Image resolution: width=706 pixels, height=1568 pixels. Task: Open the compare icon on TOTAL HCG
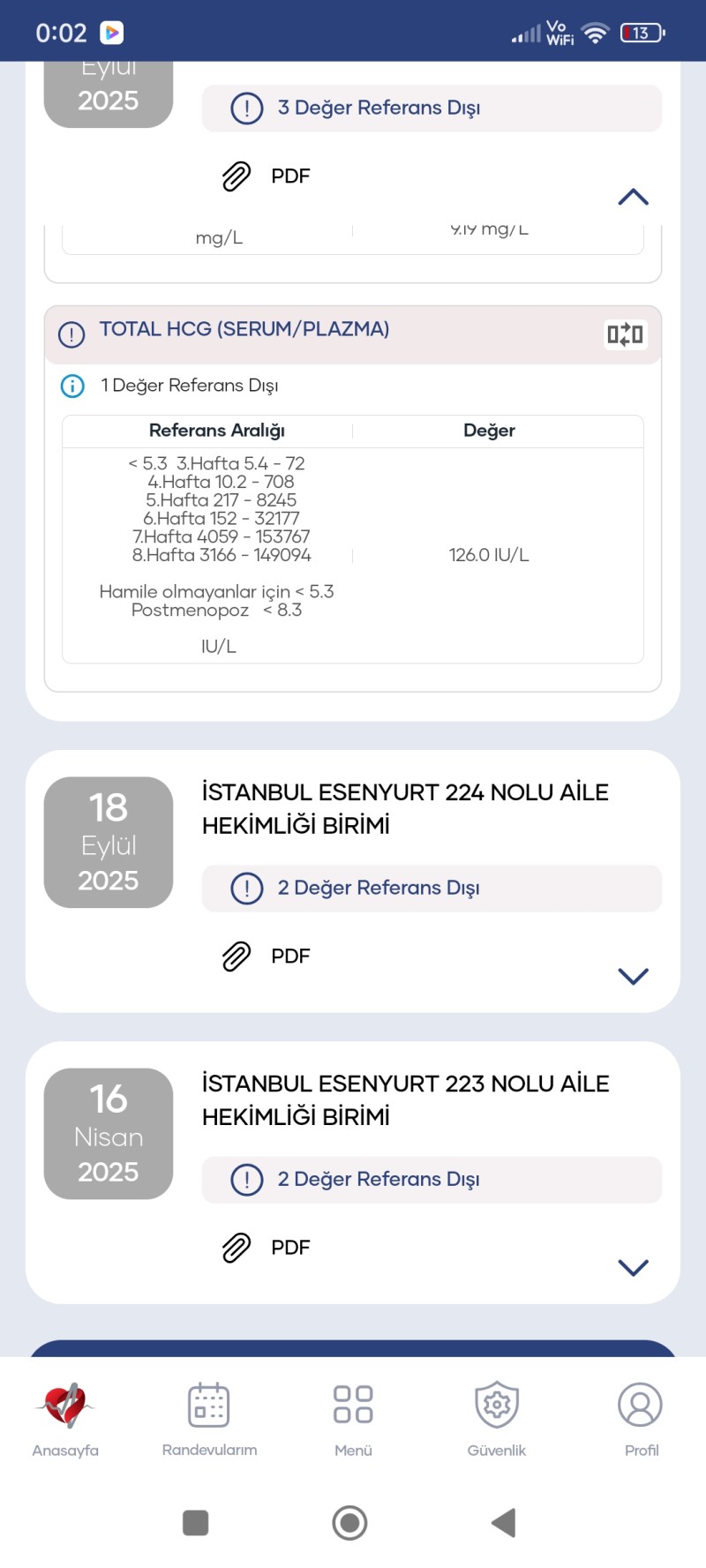[x=625, y=334]
